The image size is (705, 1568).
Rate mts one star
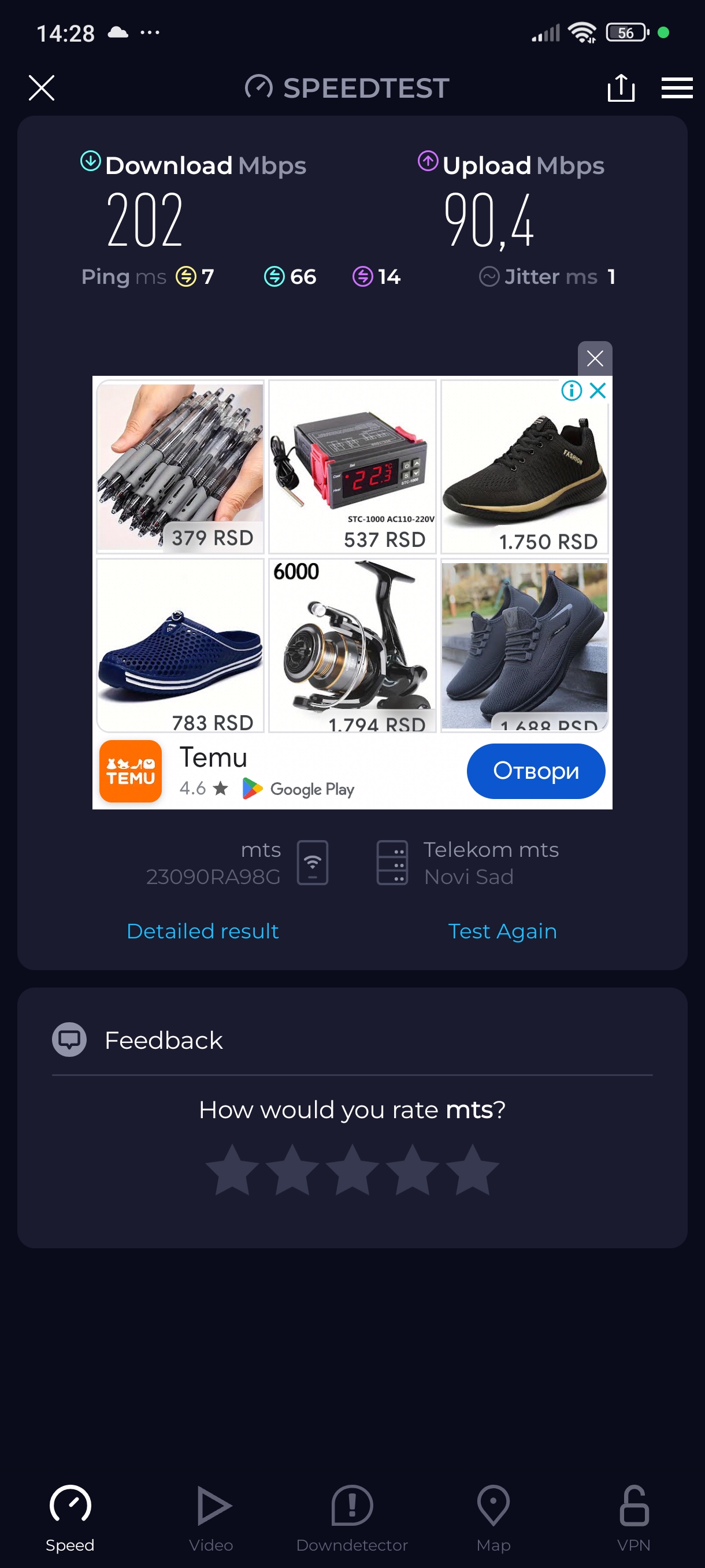pos(232,1170)
